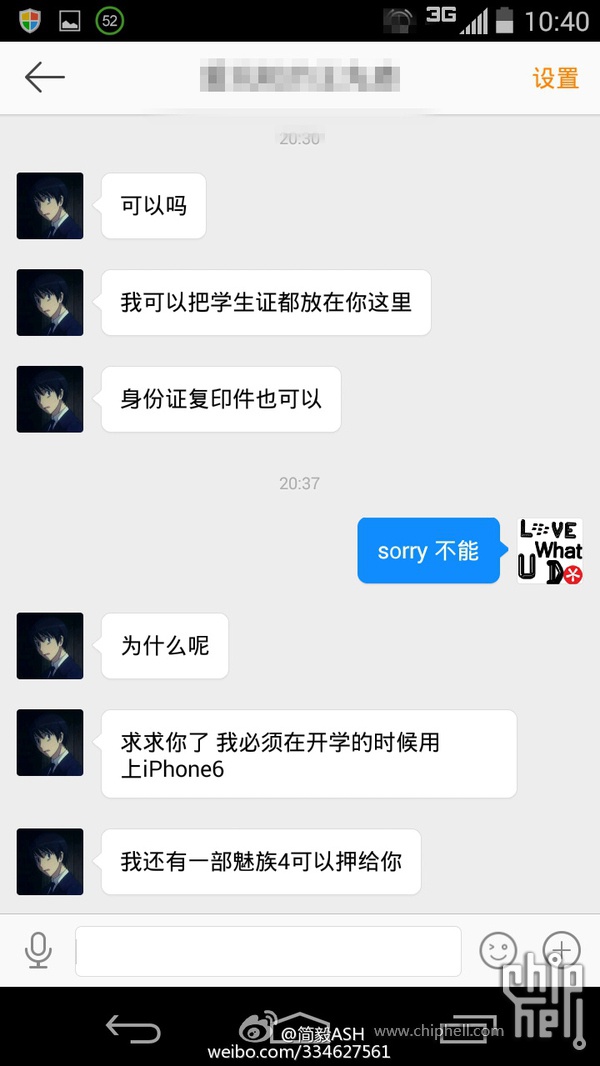Open 设置 for this chat
This screenshot has height=1066, width=600.
tap(556, 78)
